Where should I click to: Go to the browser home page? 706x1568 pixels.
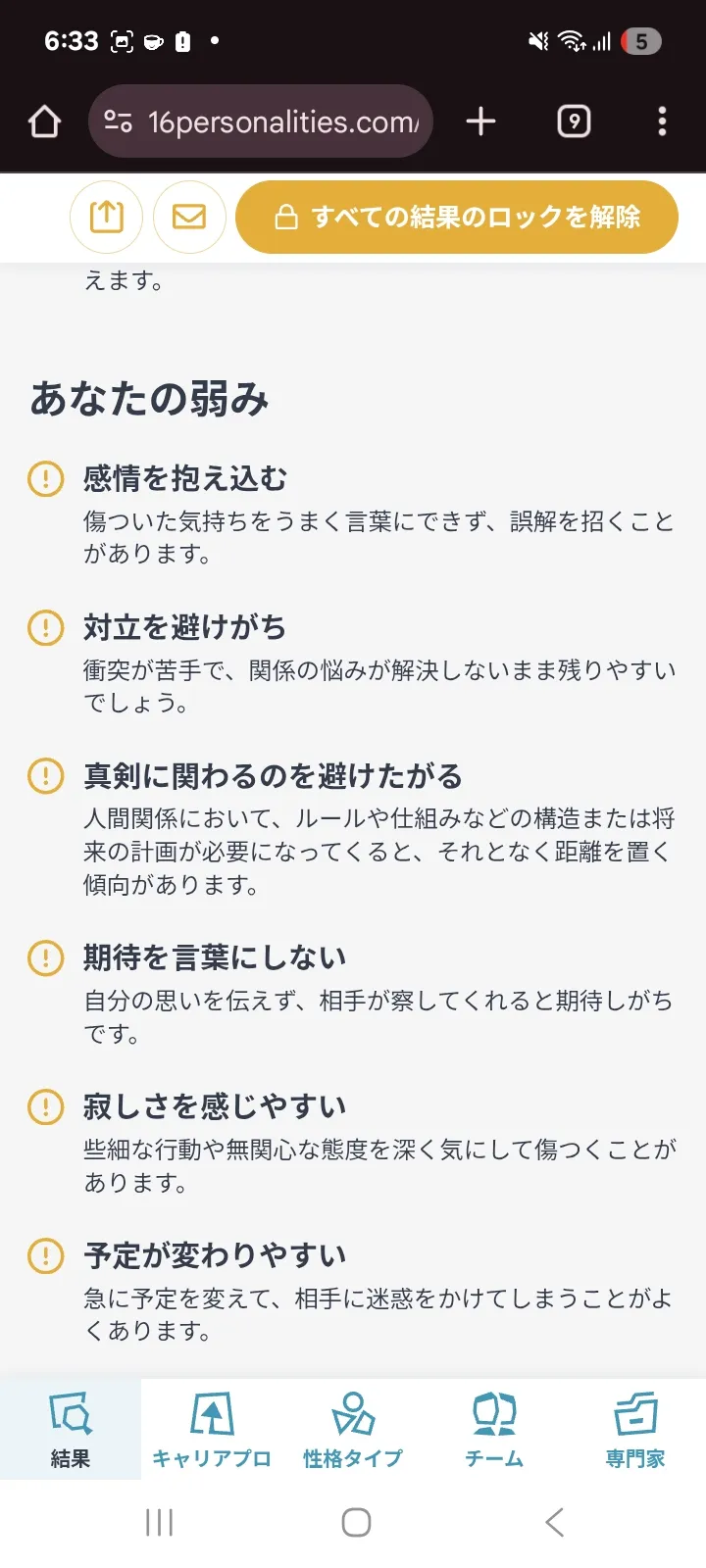45,122
